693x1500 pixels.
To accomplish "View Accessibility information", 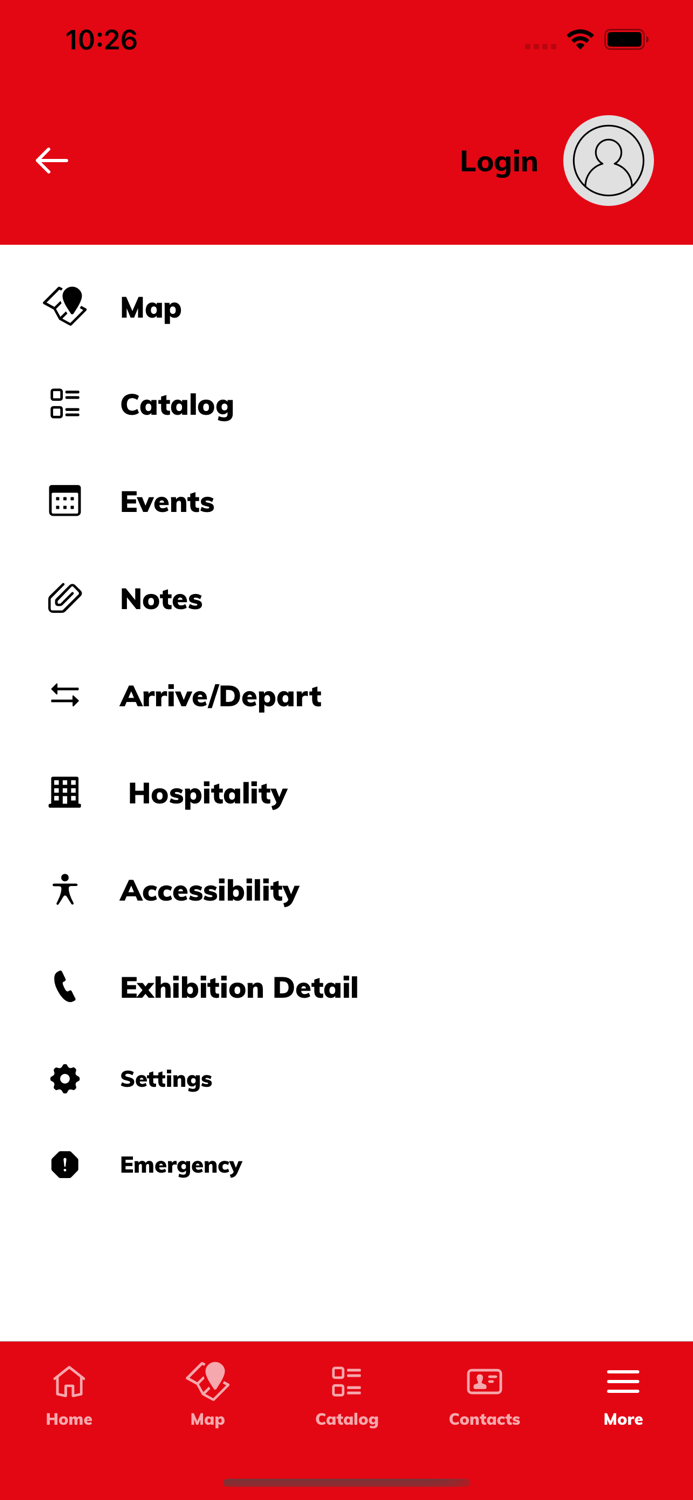I will [209, 890].
